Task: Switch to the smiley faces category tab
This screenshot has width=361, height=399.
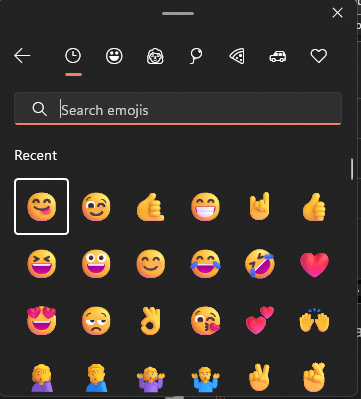Action: pos(114,56)
